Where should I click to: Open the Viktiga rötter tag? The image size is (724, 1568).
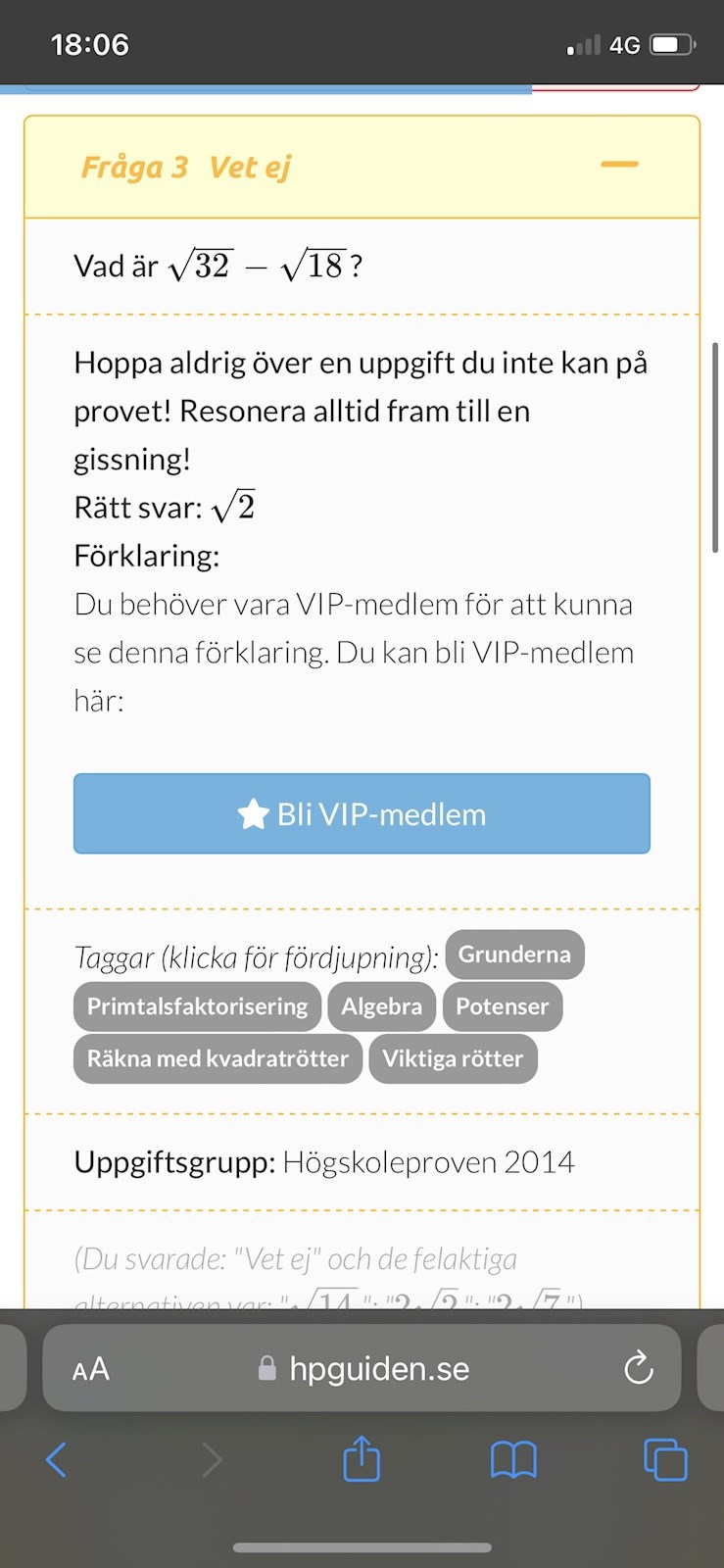pos(453,1058)
